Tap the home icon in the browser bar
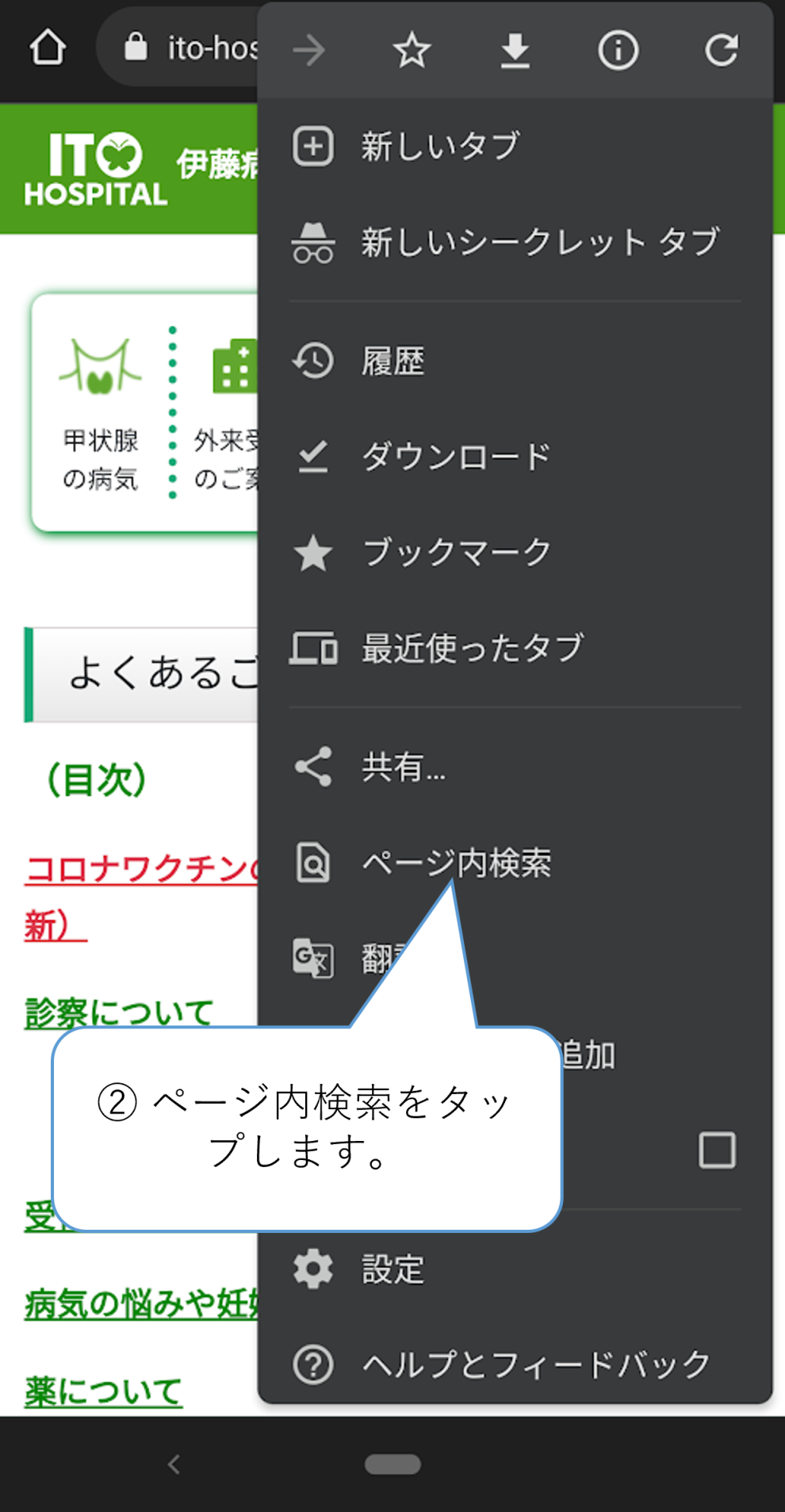Viewport: 785px width, 1512px height. (48, 48)
